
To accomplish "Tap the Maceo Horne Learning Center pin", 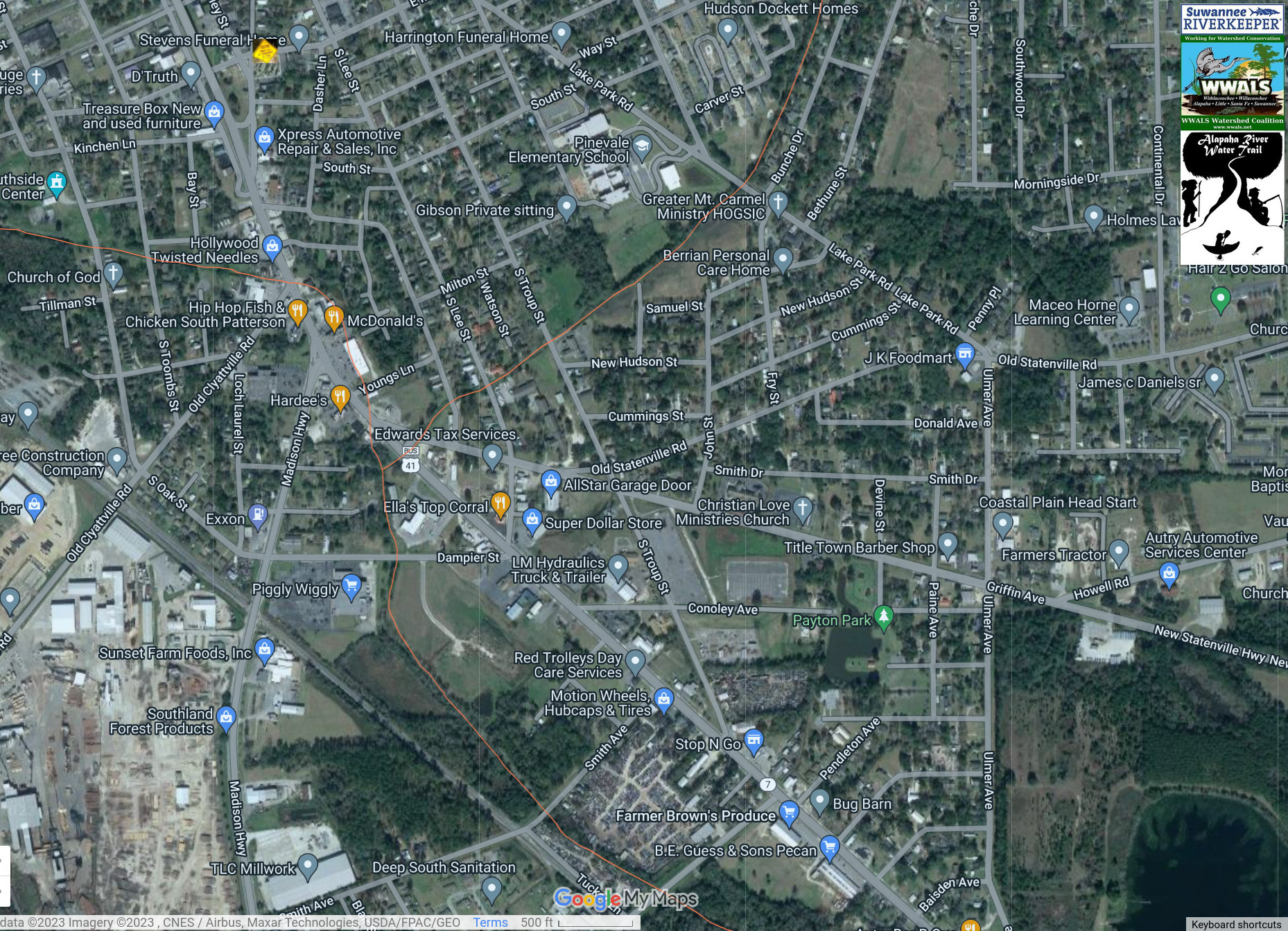I will point(1129,308).
